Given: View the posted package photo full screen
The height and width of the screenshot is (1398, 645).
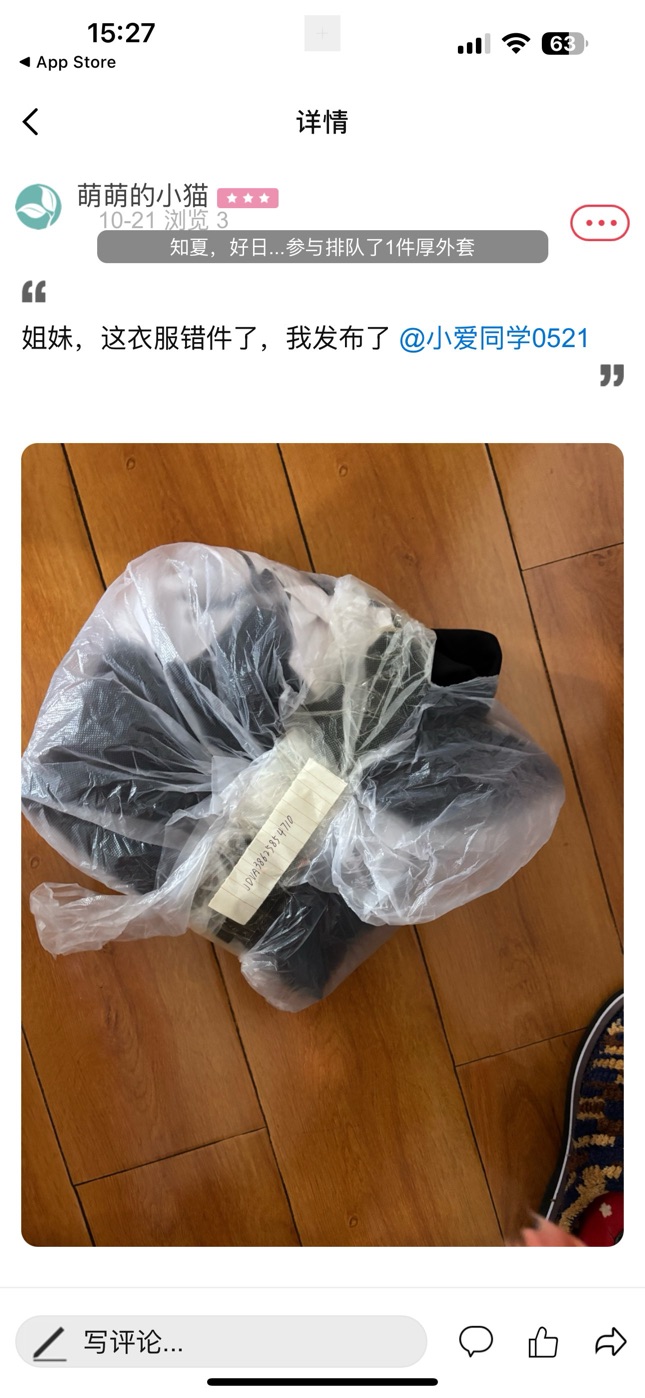Looking at the screenshot, I should coord(322,843).
